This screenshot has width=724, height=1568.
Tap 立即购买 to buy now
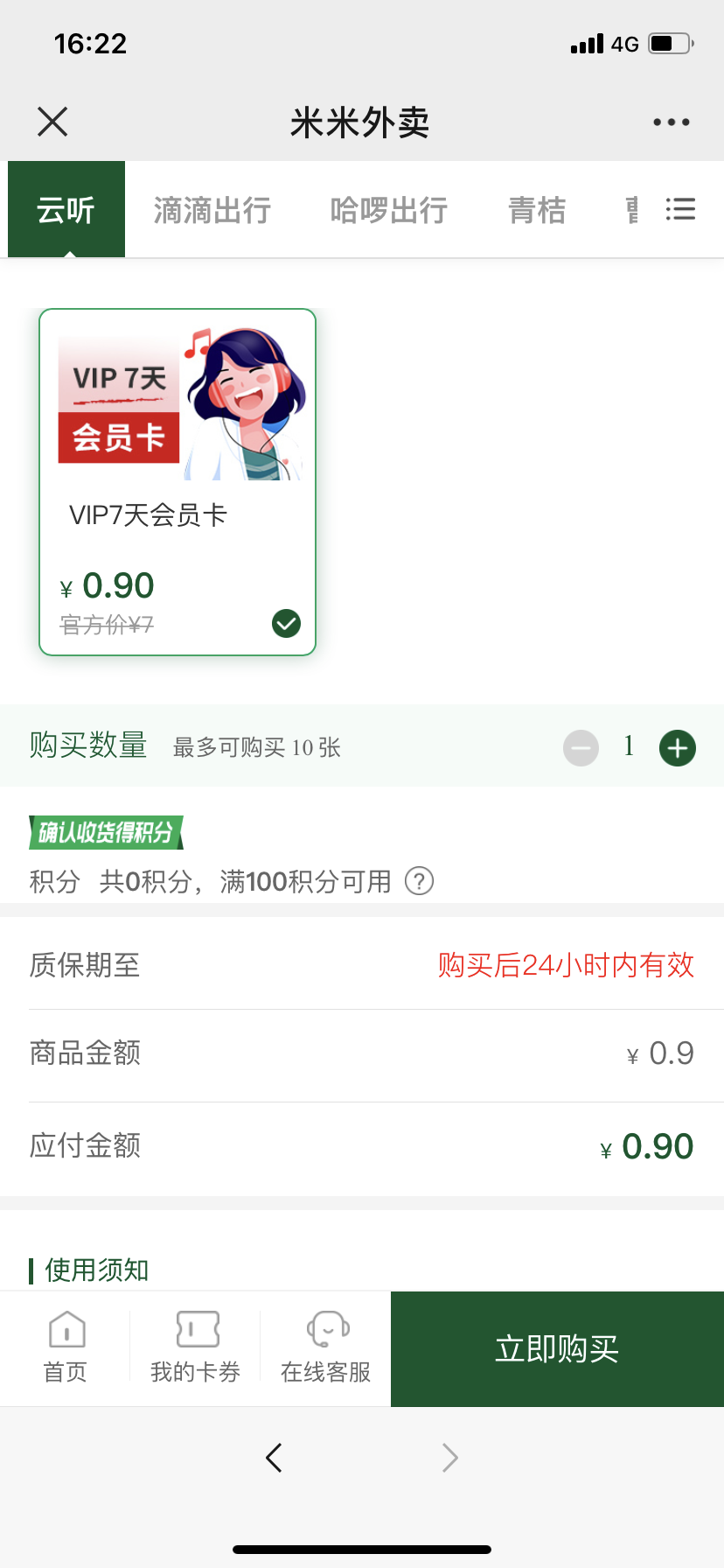click(557, 1348)
